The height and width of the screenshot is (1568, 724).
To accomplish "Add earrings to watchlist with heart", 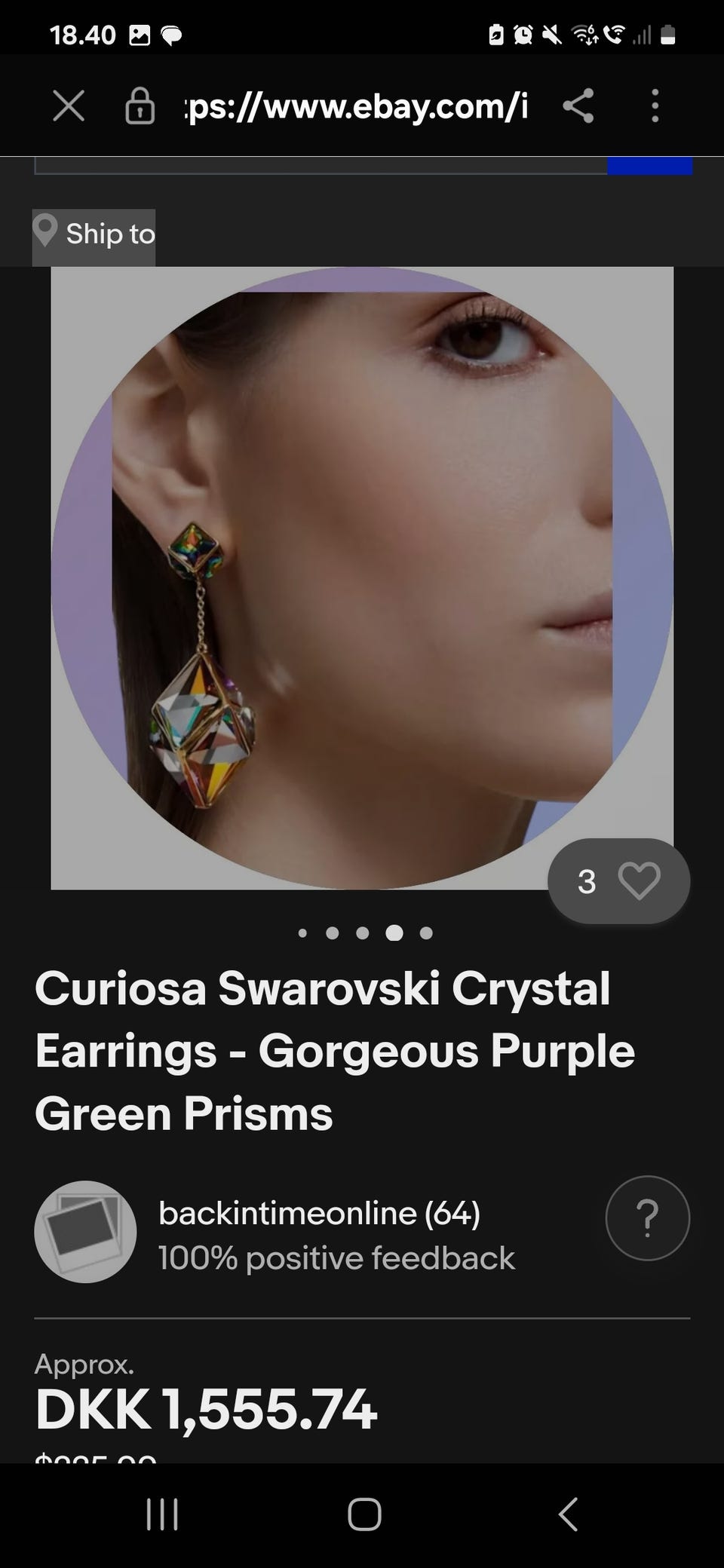I will (638, 880).
